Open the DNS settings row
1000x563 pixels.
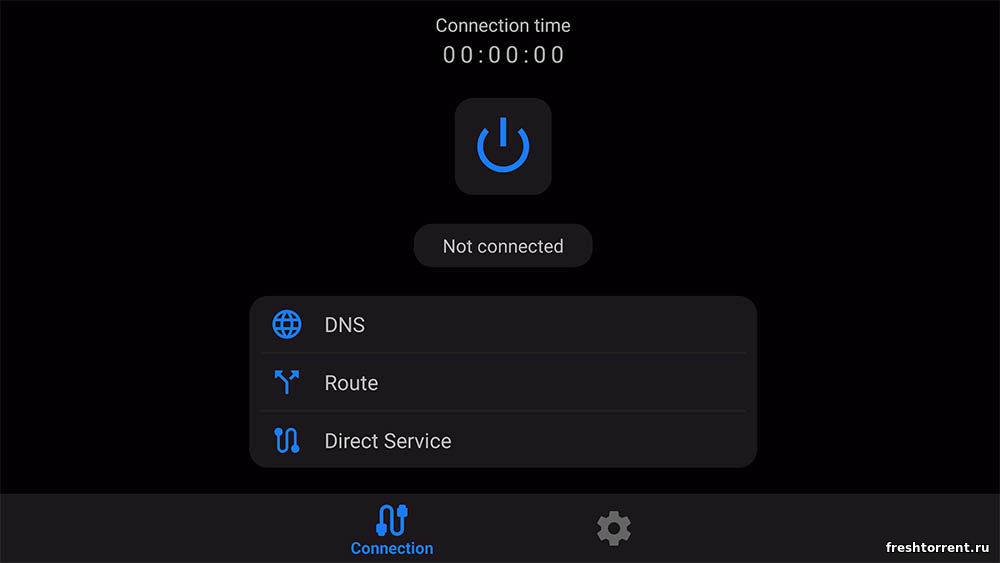503,325
